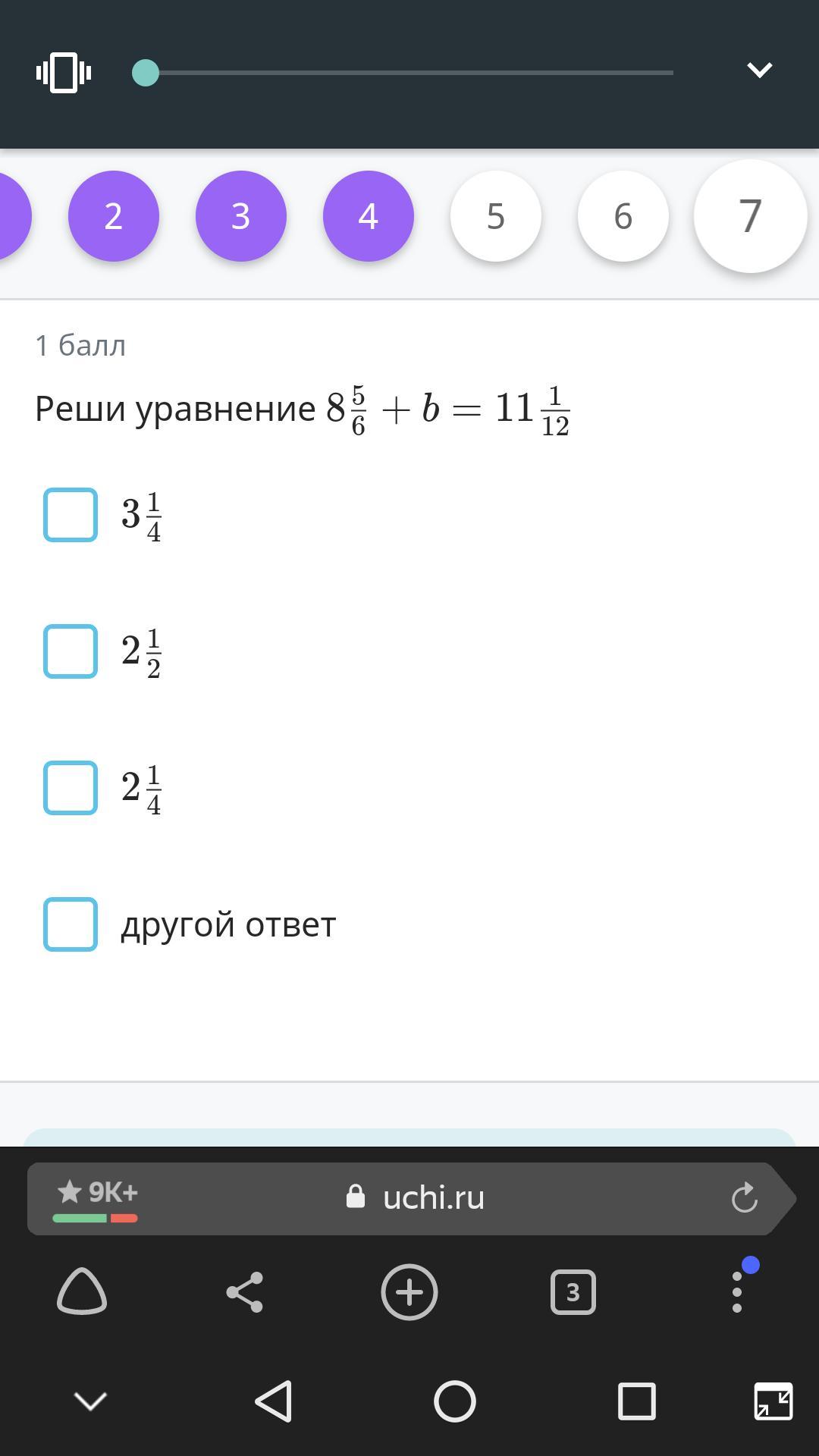Tap the volume slider knob
Screen dimensions: 819x1456
(146, 73)
